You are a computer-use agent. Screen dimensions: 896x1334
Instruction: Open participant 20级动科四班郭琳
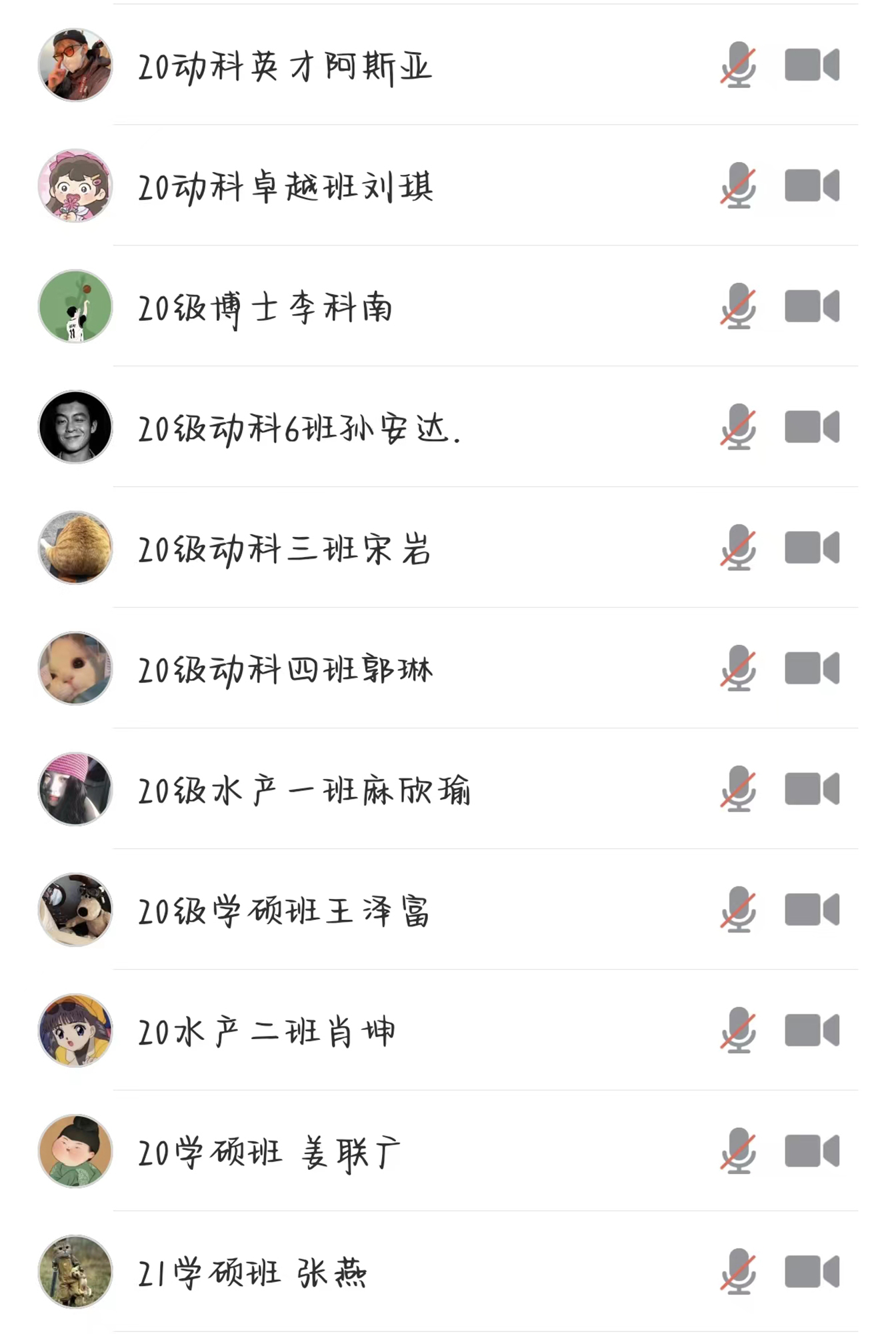(x=285, y=670)
